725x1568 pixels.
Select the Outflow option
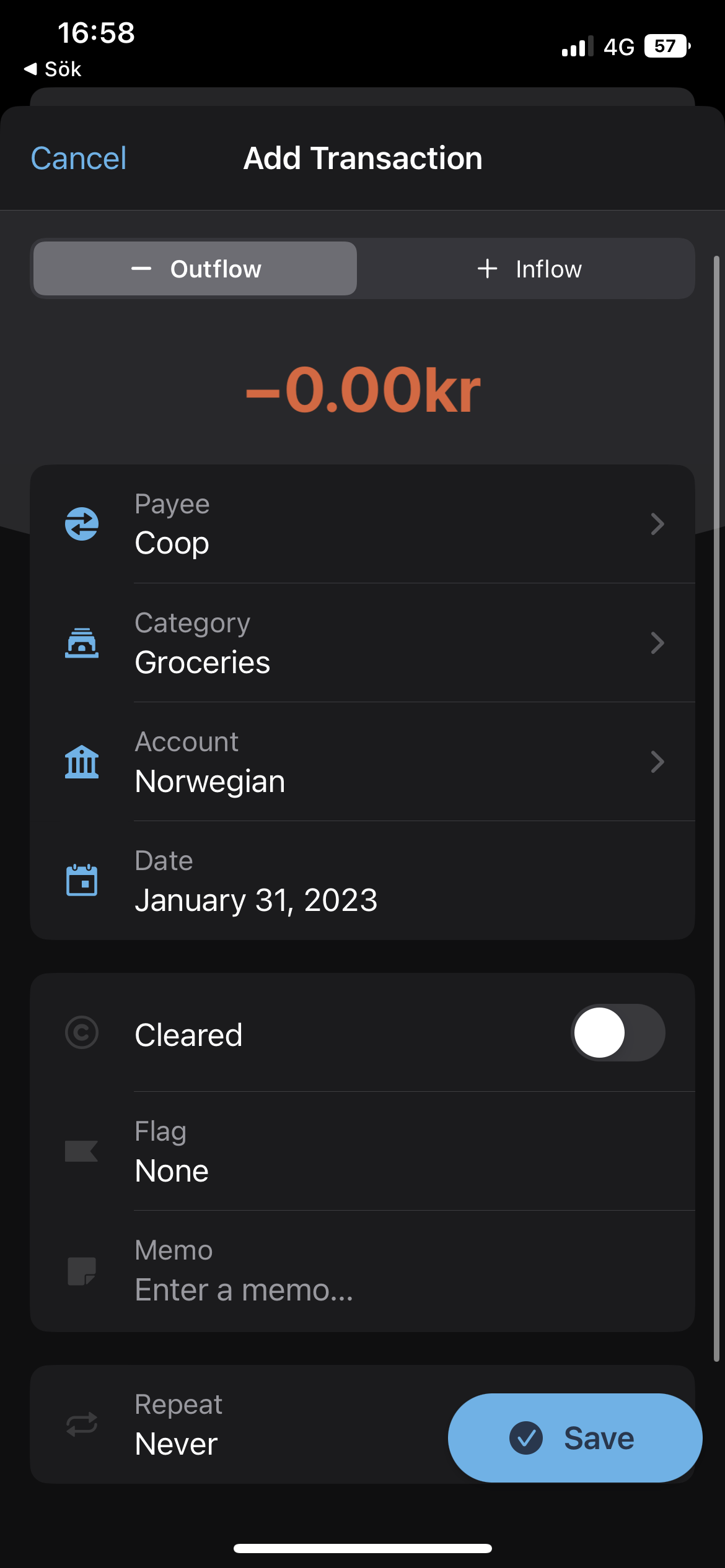click(194, 269)
